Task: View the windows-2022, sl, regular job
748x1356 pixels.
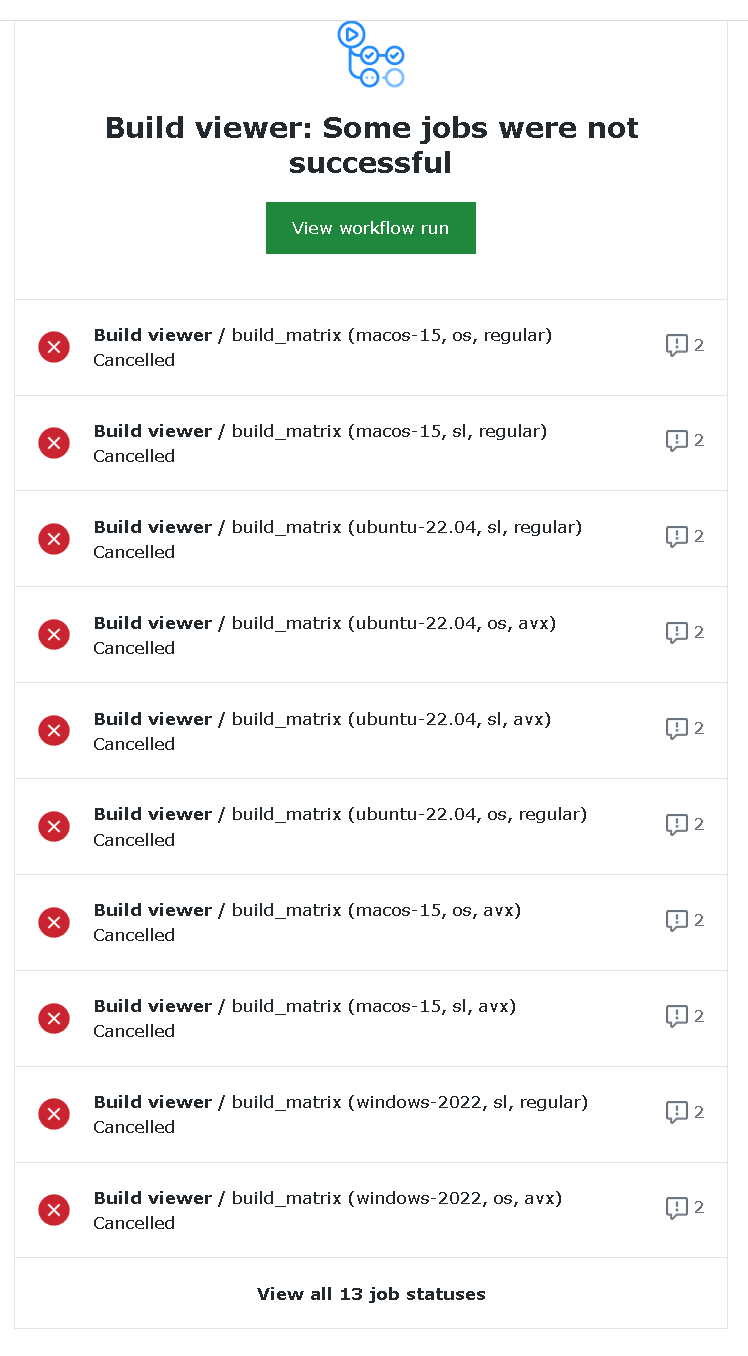Action: pyautogui.click(x=340, y=1103)
